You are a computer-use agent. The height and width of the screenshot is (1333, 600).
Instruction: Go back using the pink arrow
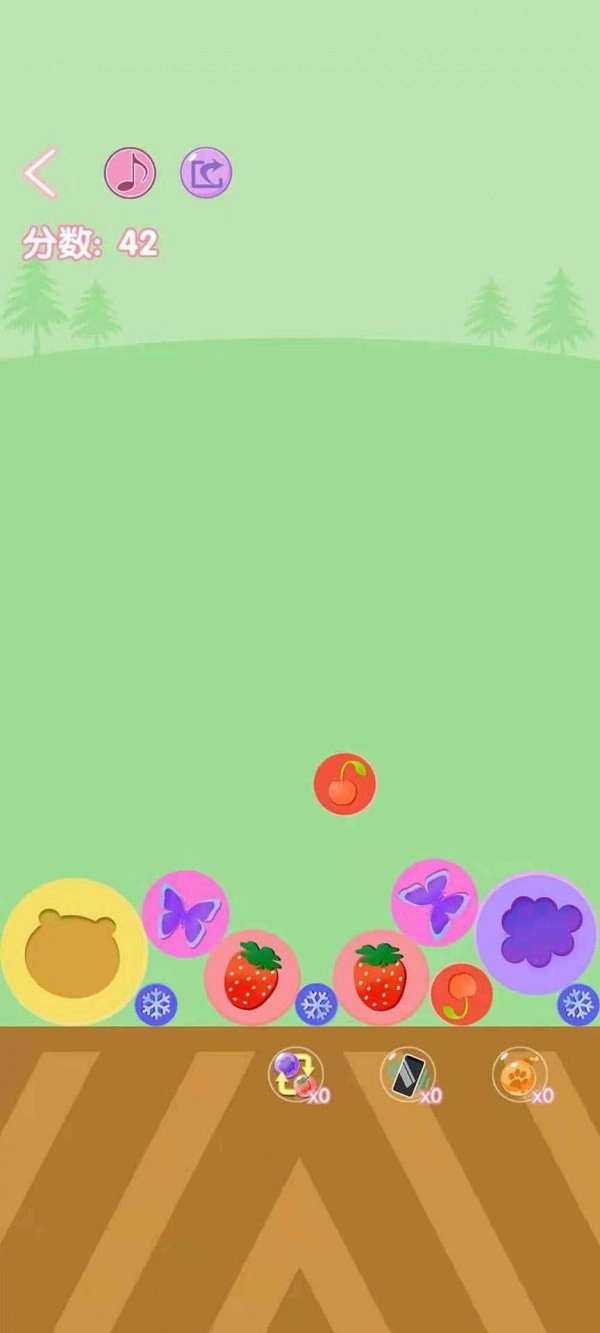point(41,174)
